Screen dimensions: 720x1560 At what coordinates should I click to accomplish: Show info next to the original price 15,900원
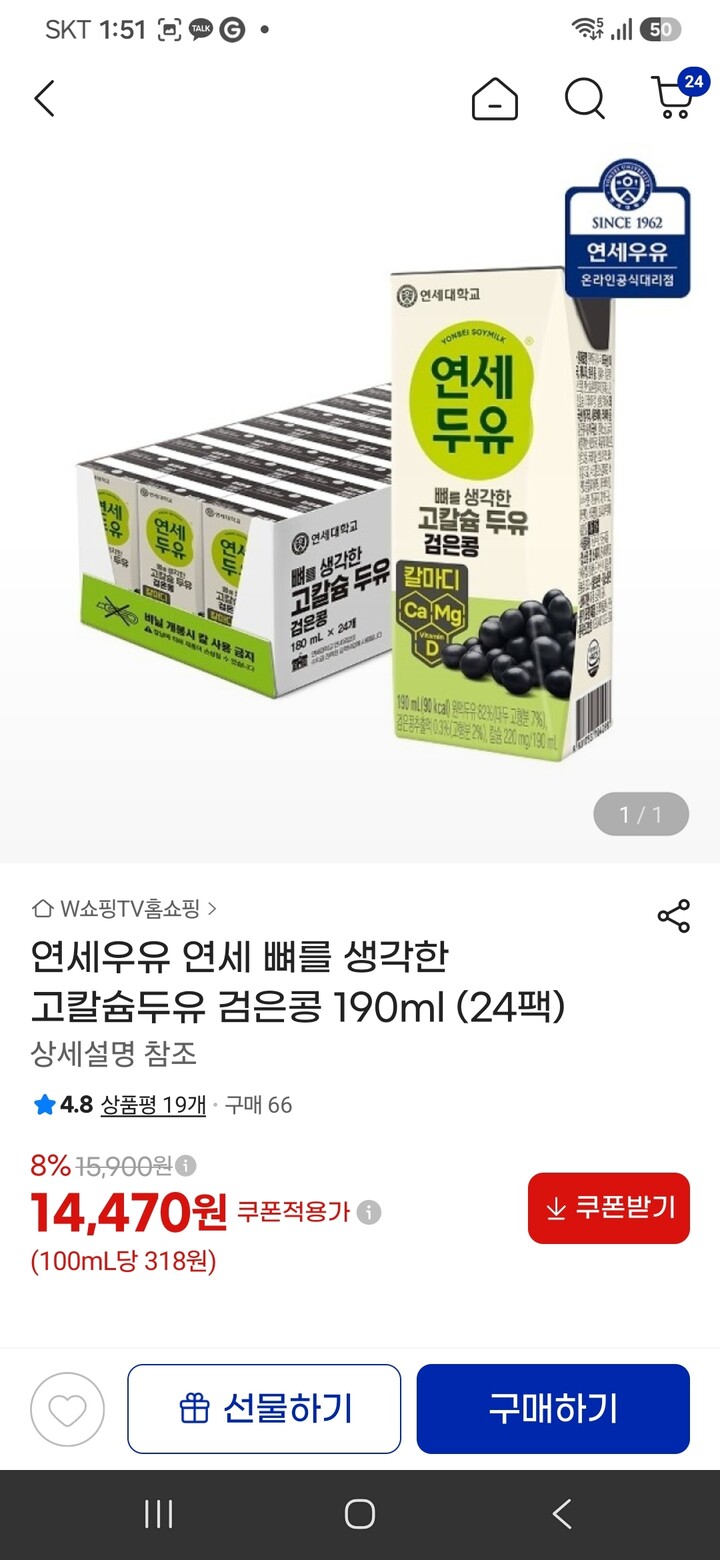[186, 1166]
